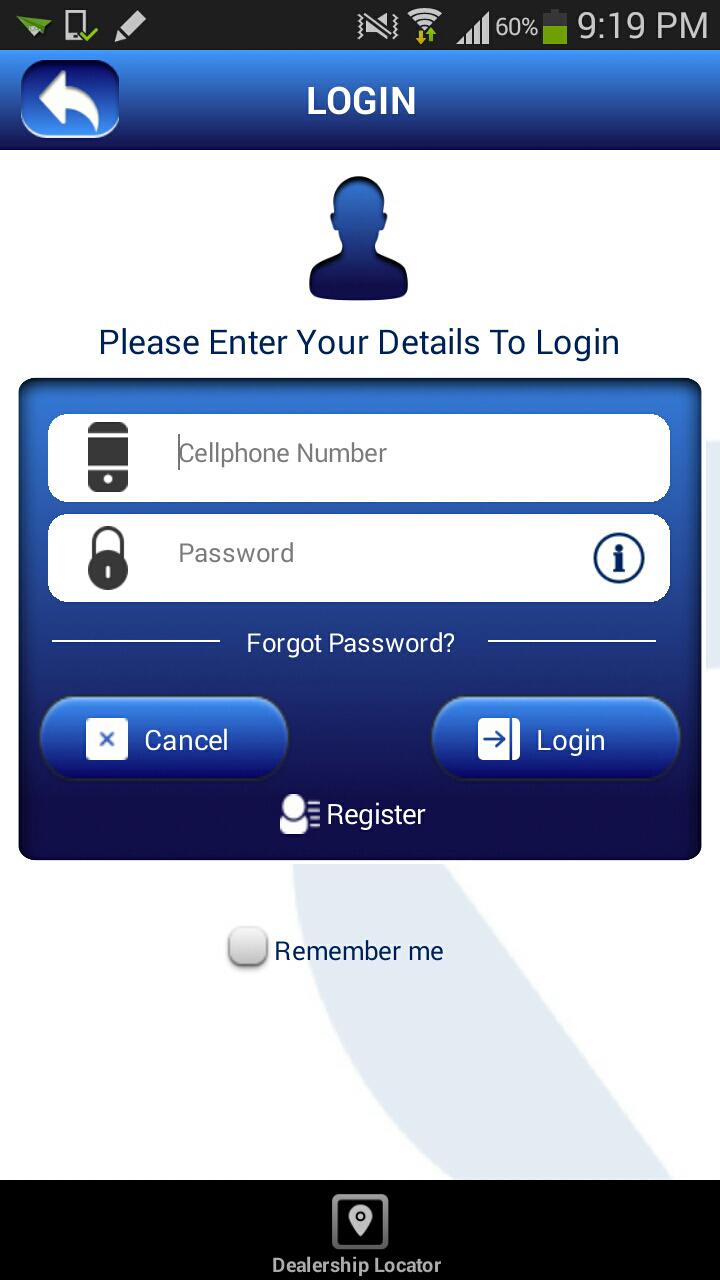Check the Remember me box
The width and height of the screenshot is (720, 1280).
click(247, 948)
